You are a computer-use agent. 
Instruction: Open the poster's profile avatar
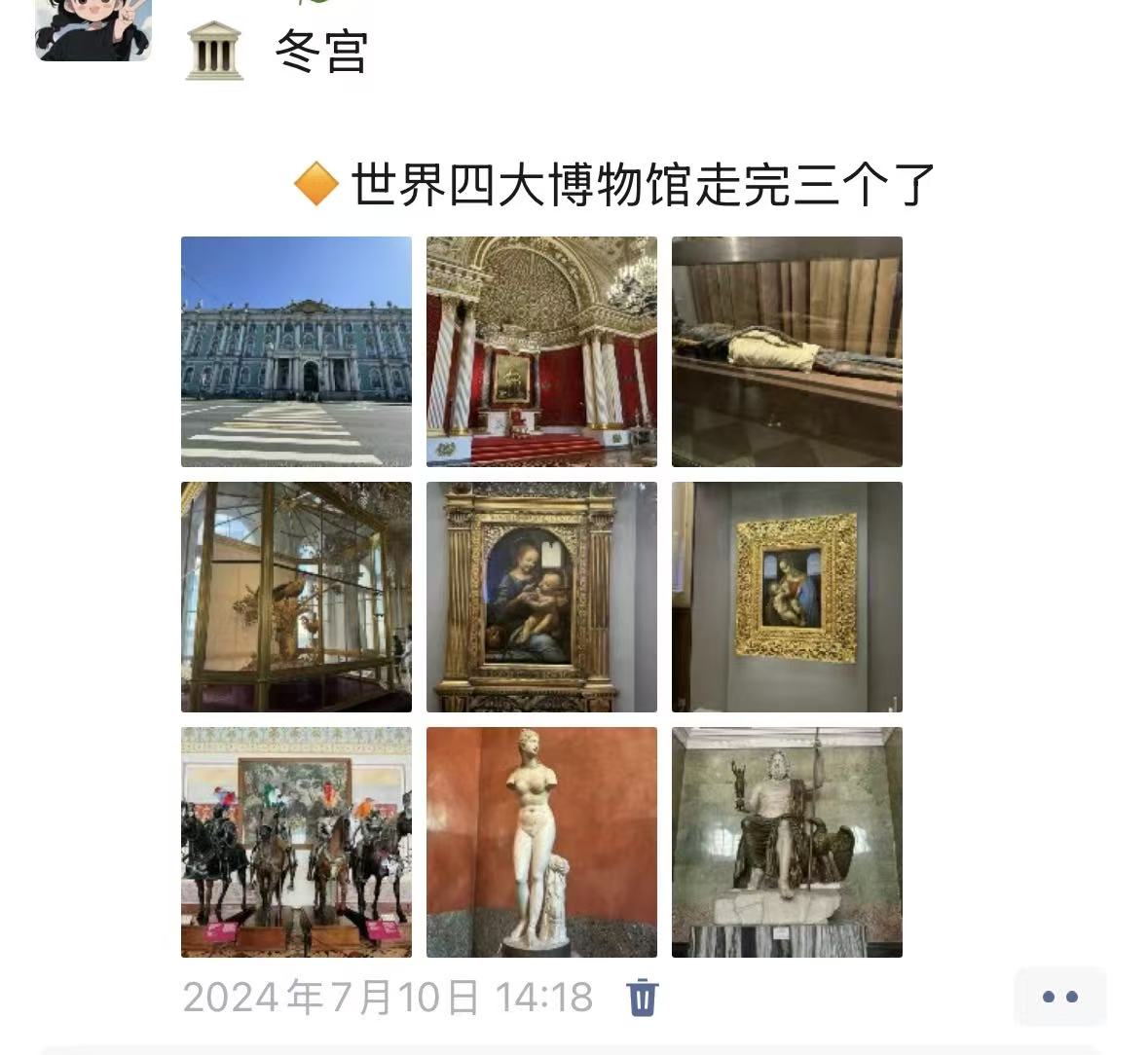coord(93,27)
